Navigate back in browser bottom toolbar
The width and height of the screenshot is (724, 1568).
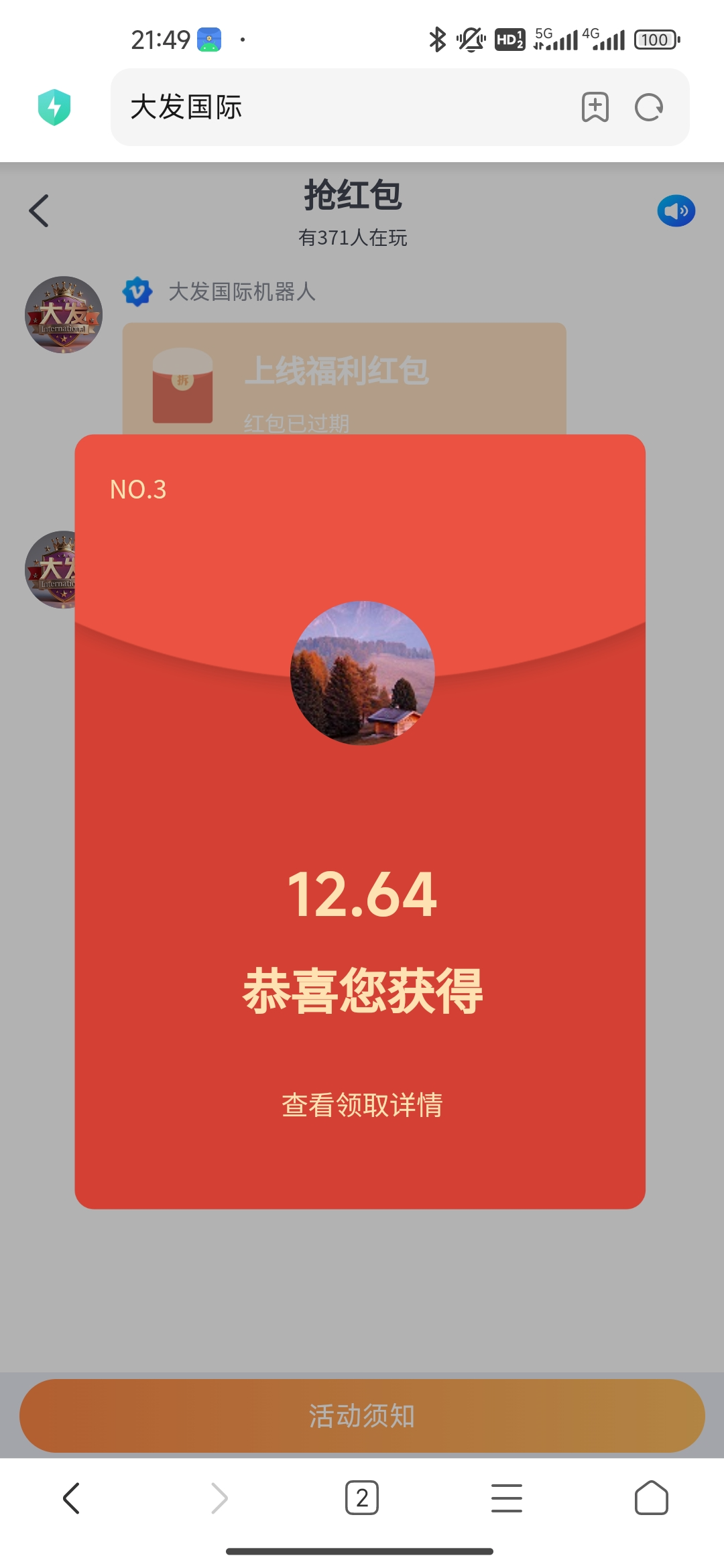[71, 1498]
